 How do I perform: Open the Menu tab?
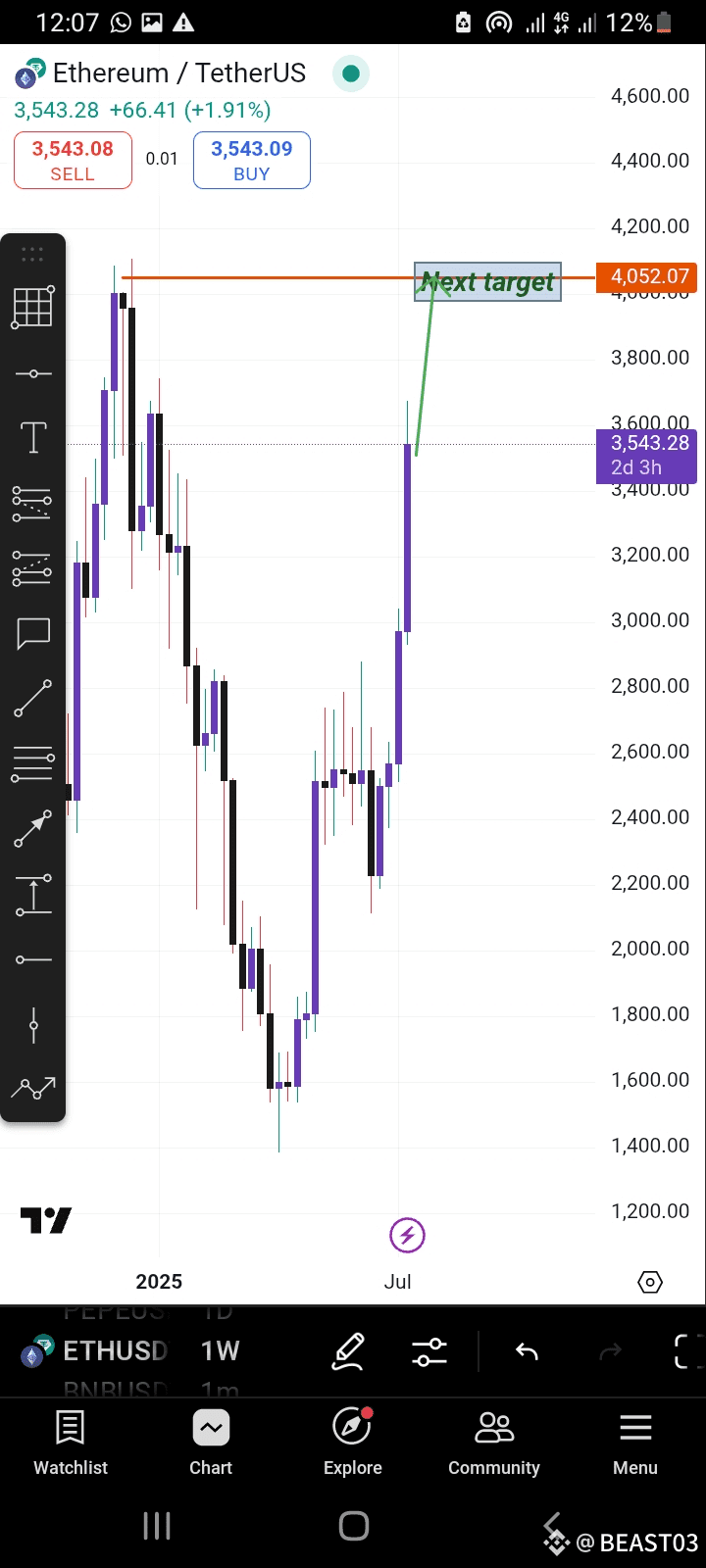(x=635, y=1443)
